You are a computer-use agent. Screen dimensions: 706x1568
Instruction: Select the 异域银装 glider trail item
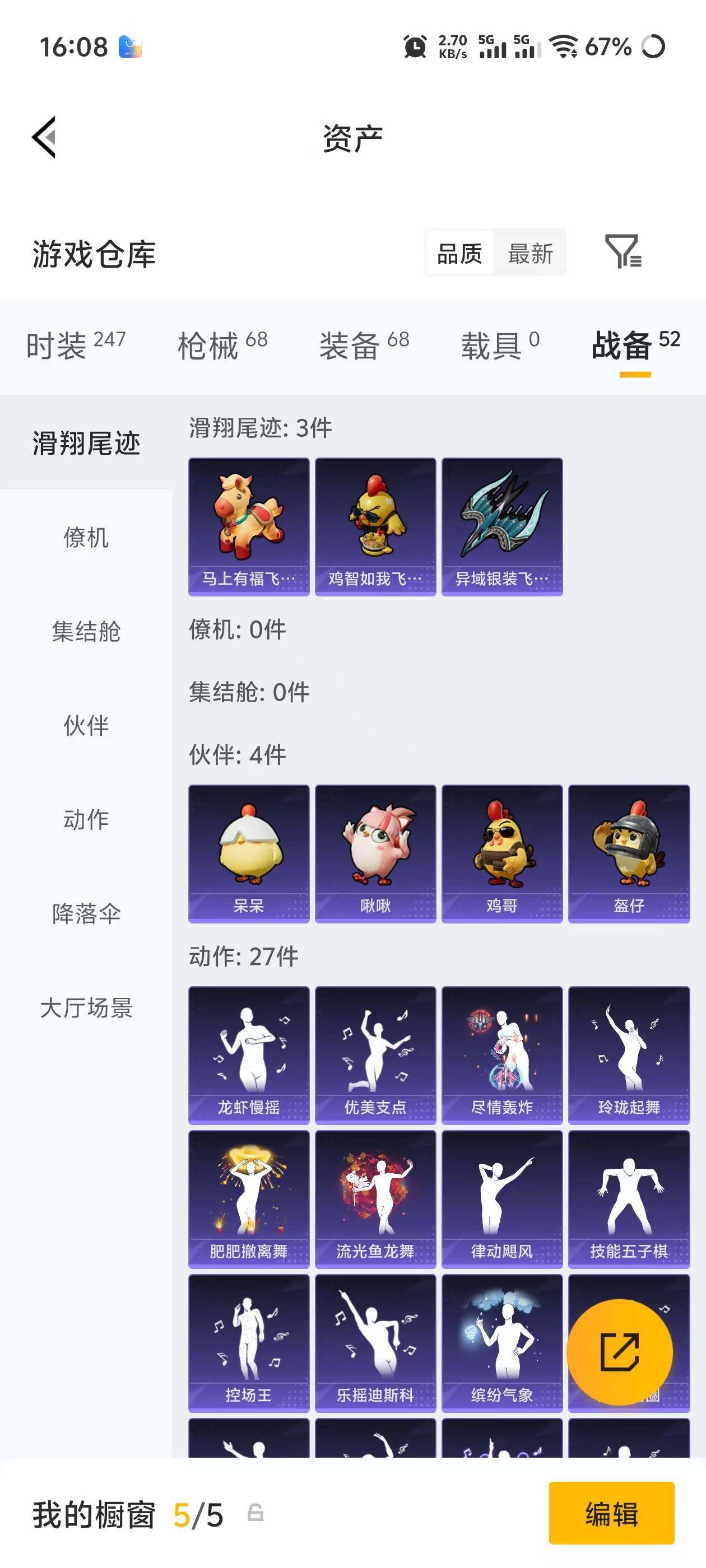pos(502,524)
